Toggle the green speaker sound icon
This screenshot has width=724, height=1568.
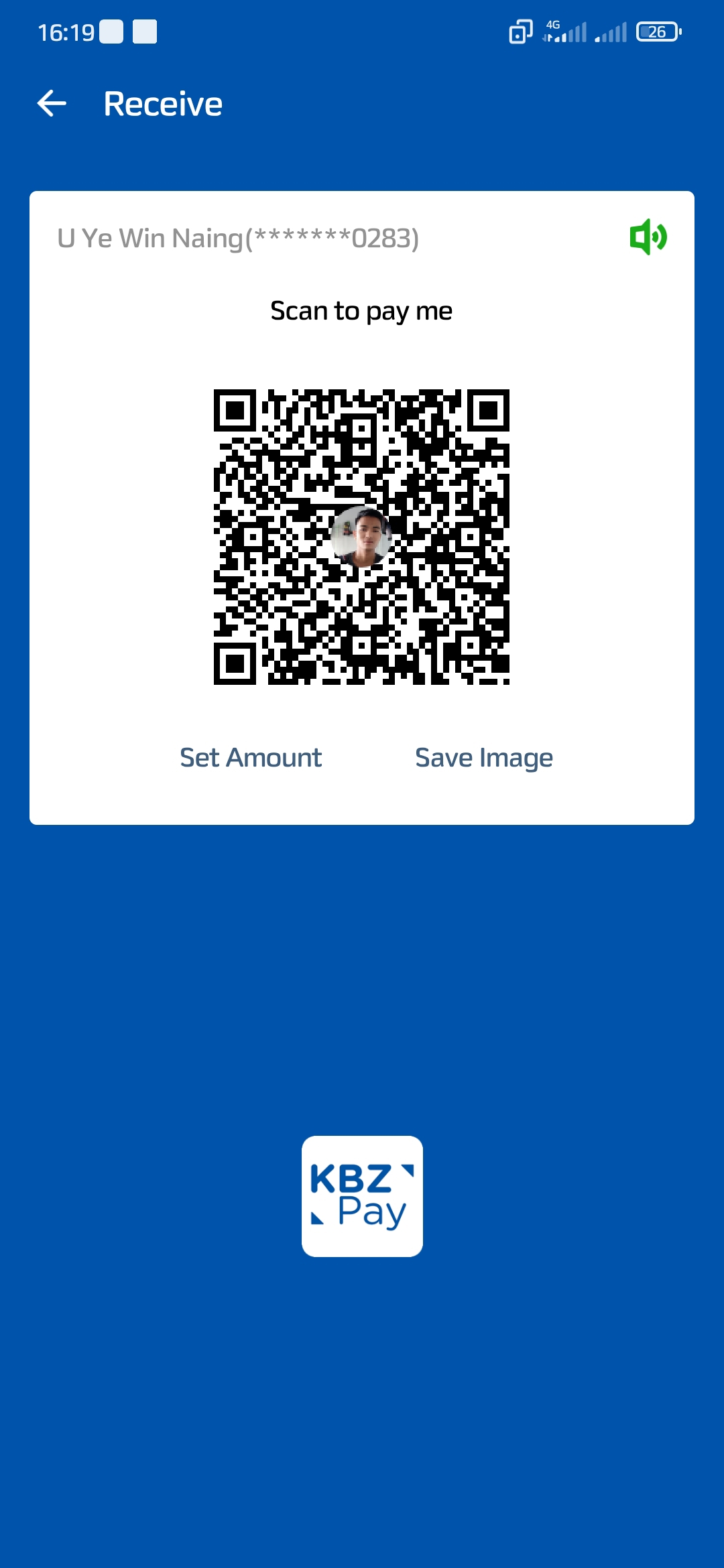pyautogui.click(x=648, y=237)
